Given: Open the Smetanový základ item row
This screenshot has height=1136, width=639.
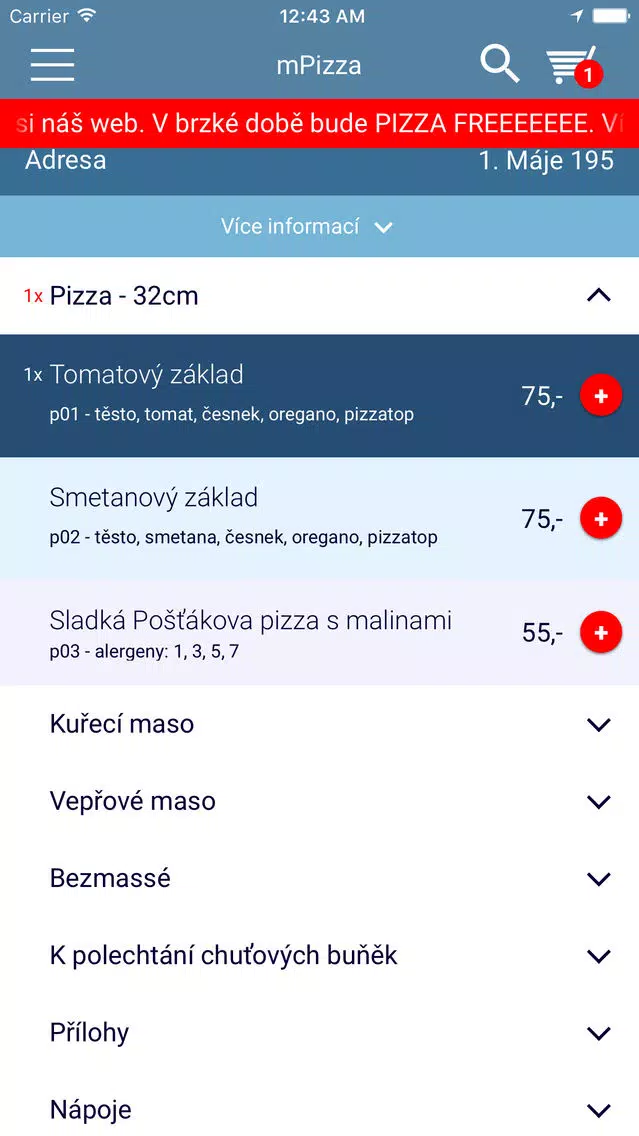Looking at the screenshot, I should [x=320, y=518].
